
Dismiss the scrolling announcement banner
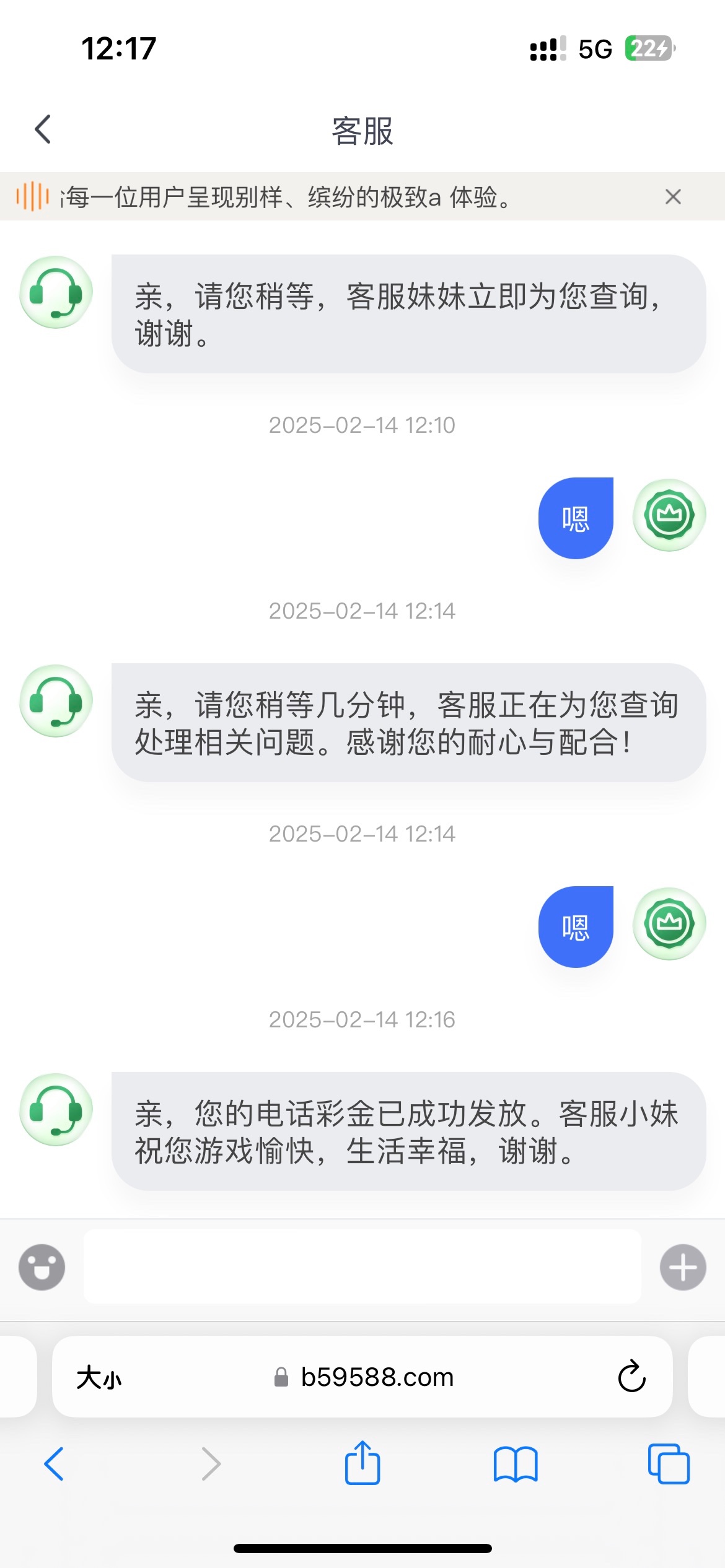coord(673,197)
